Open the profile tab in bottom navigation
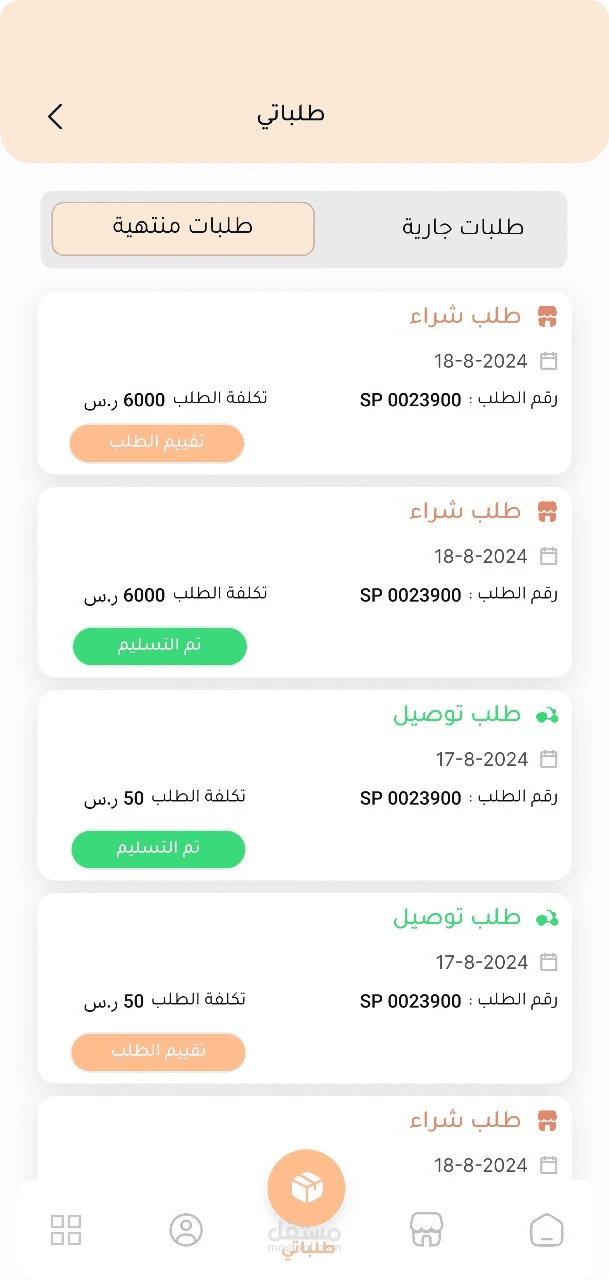Screen dimensions: 609x1280 click(x=186, y=1229)
